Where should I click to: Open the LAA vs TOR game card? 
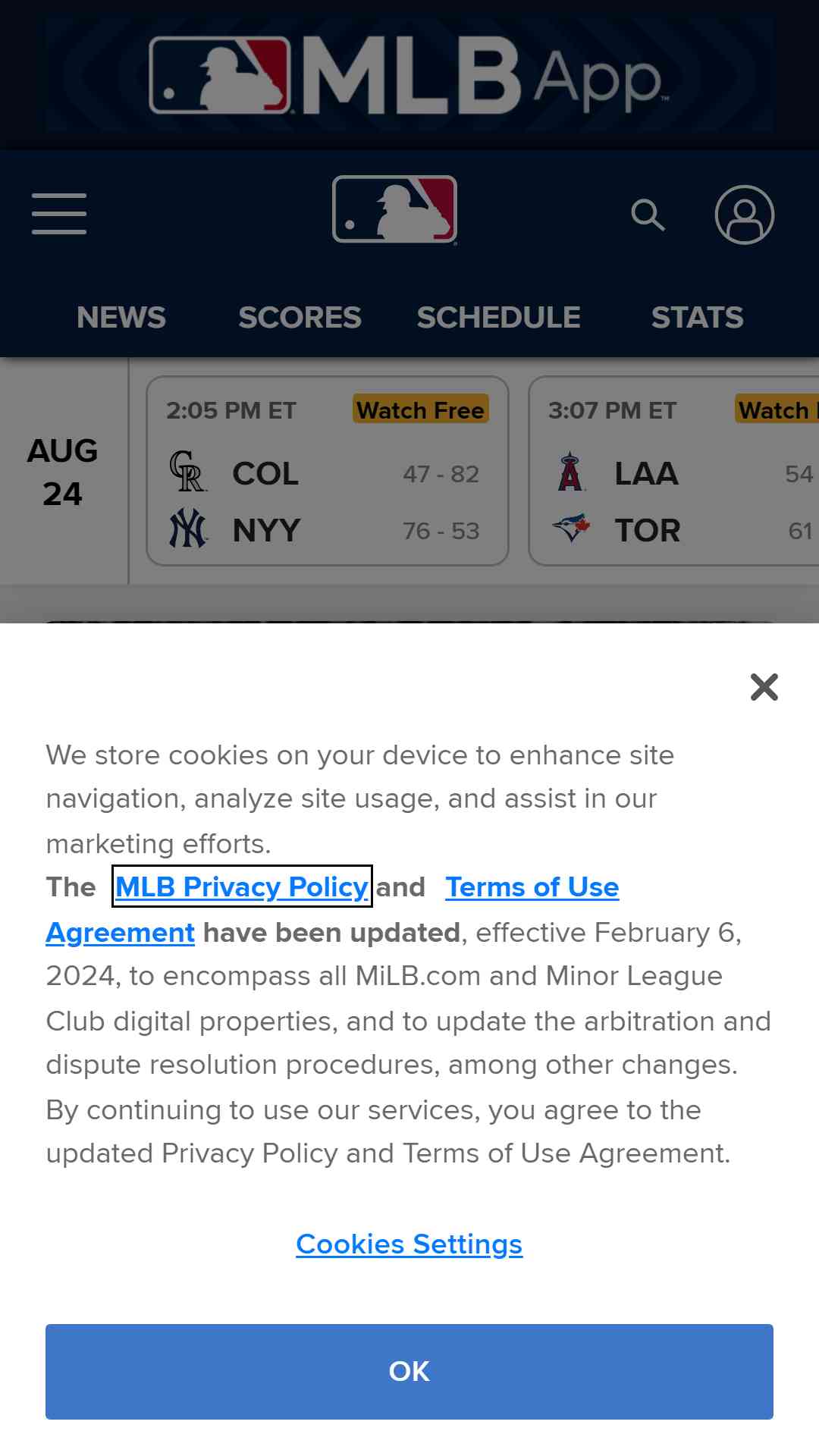pyautogui.click(x=674, y=471)
